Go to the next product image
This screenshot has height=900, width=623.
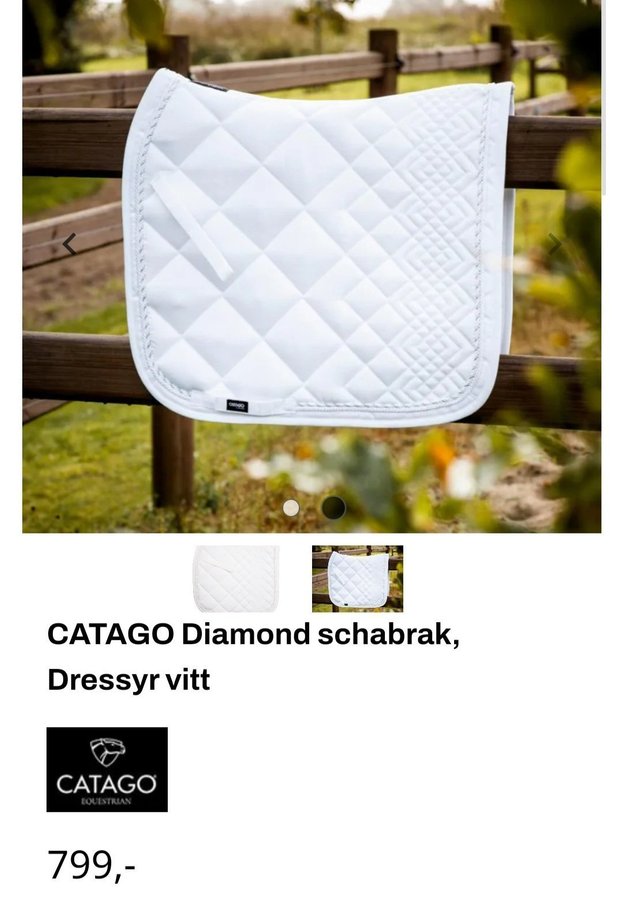click(x=553, y=244)
